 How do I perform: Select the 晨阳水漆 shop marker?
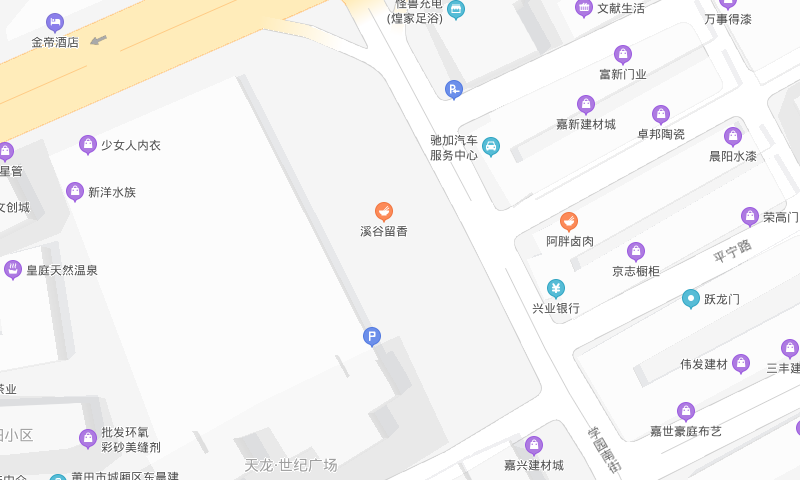[732, 136]
